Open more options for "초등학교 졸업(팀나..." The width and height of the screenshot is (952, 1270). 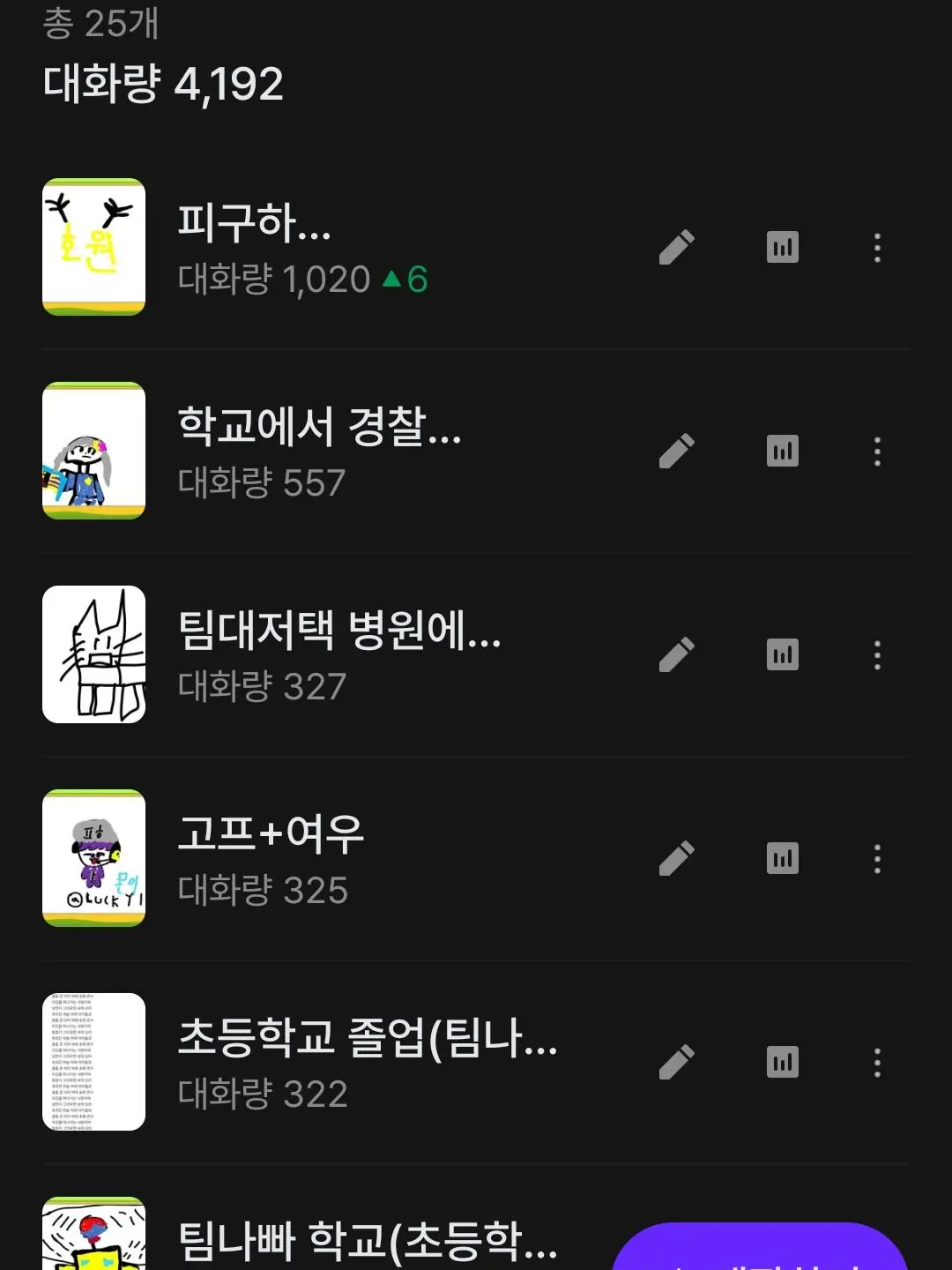click(x=877, y=1061)
